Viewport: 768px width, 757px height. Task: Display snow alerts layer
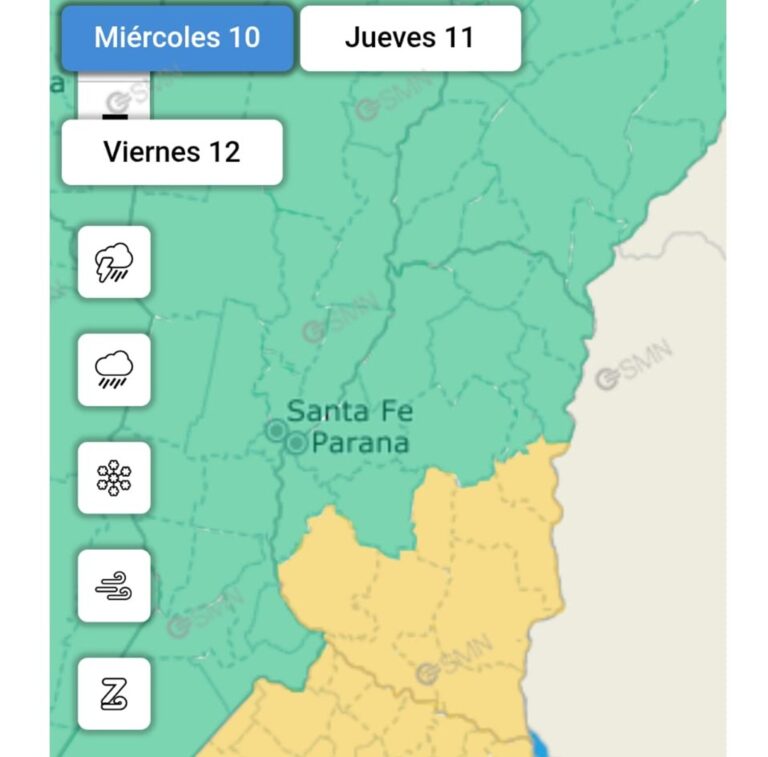click(114, 478)
